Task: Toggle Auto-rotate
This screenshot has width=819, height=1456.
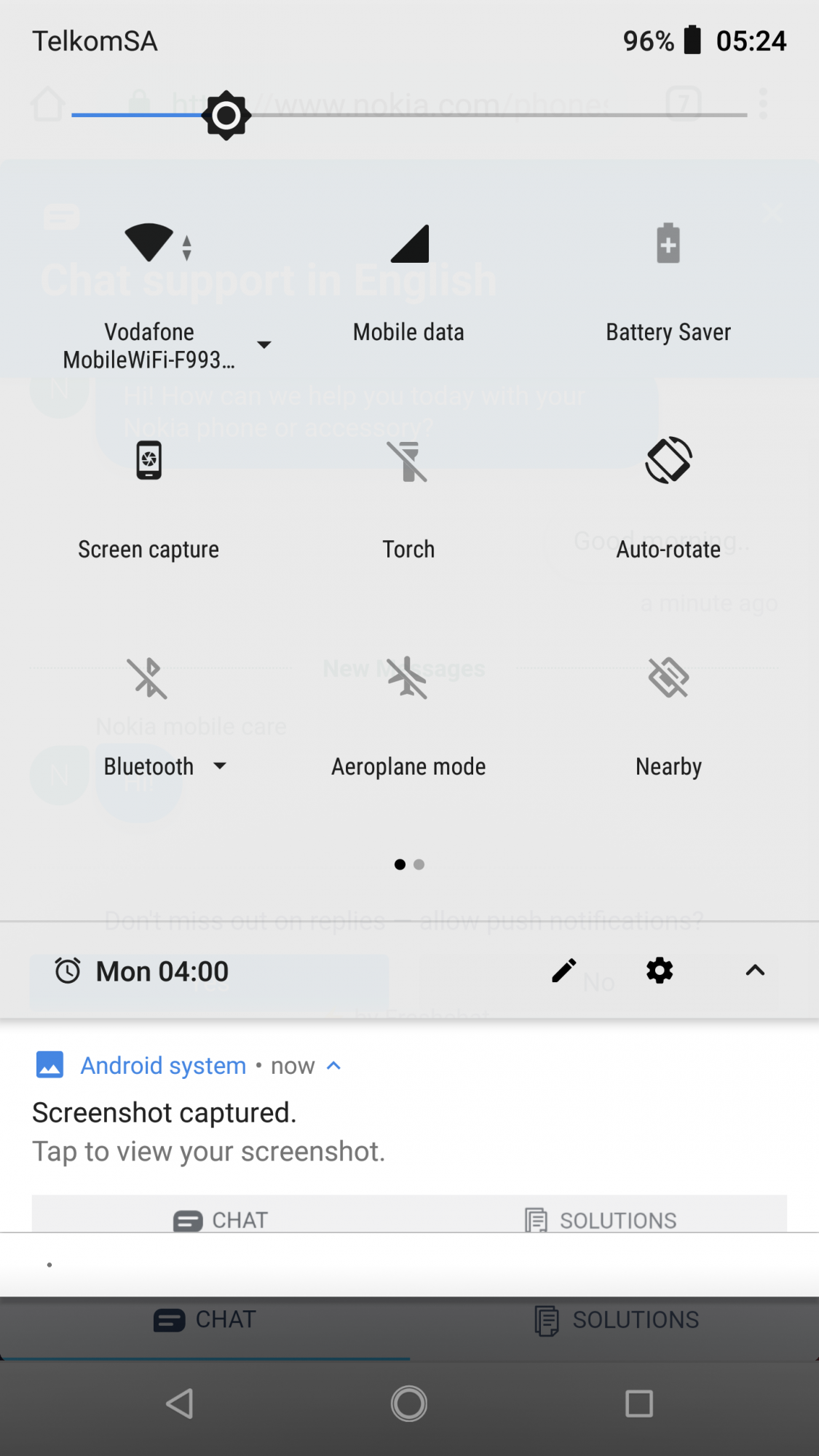Action: (668, 460)
